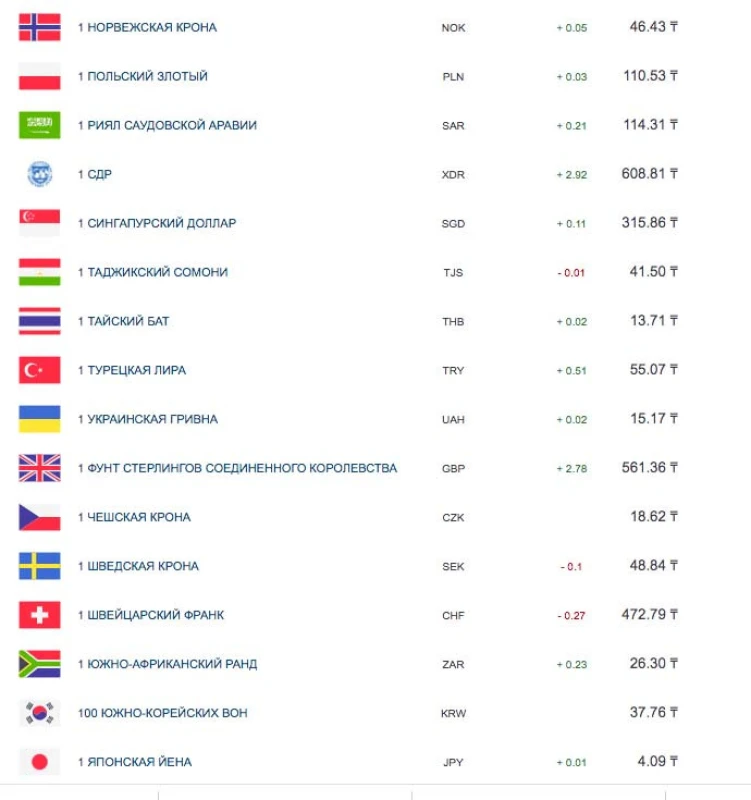
Task: Open the Singapore dollar (SGD) rate
Action: [156, 224]
